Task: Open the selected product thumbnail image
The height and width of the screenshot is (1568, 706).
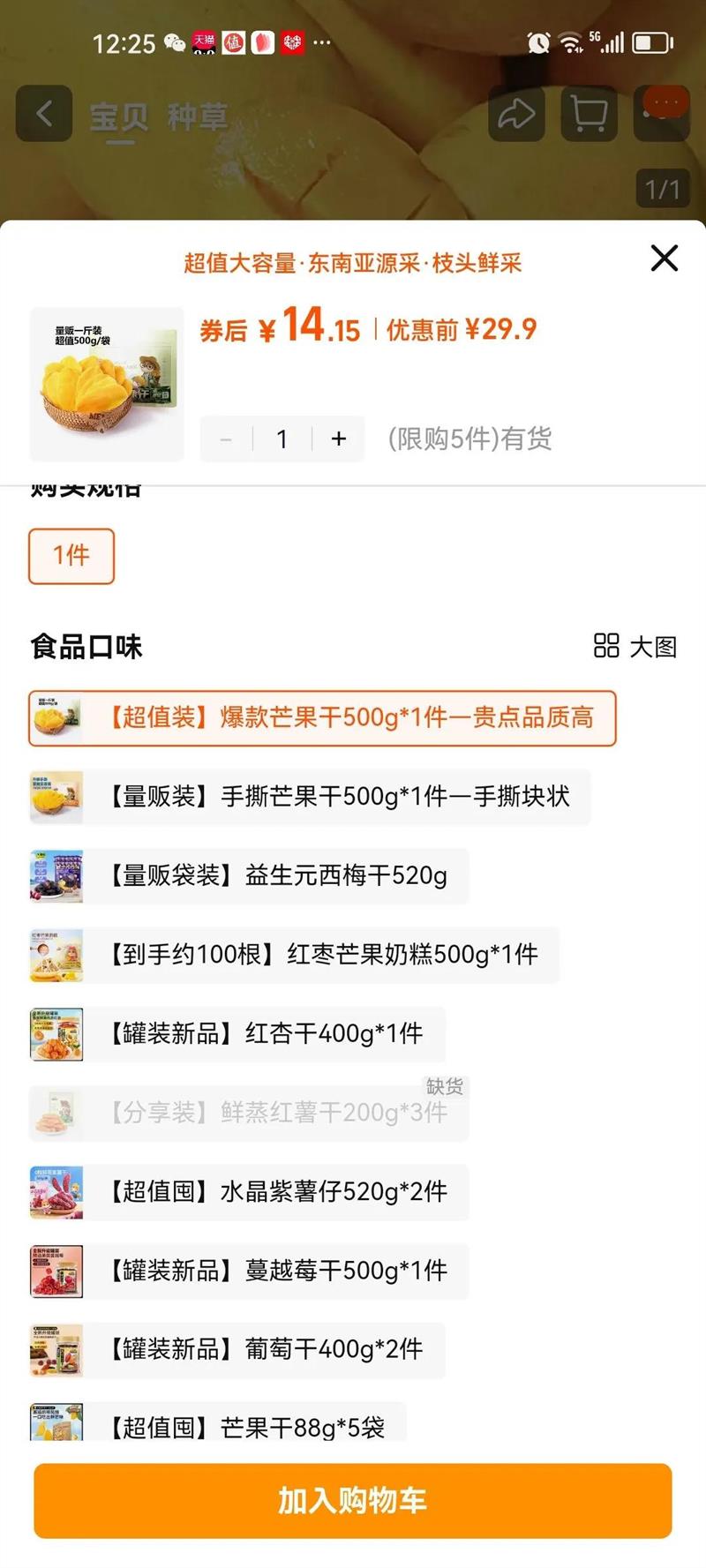Action: point(107,384)
